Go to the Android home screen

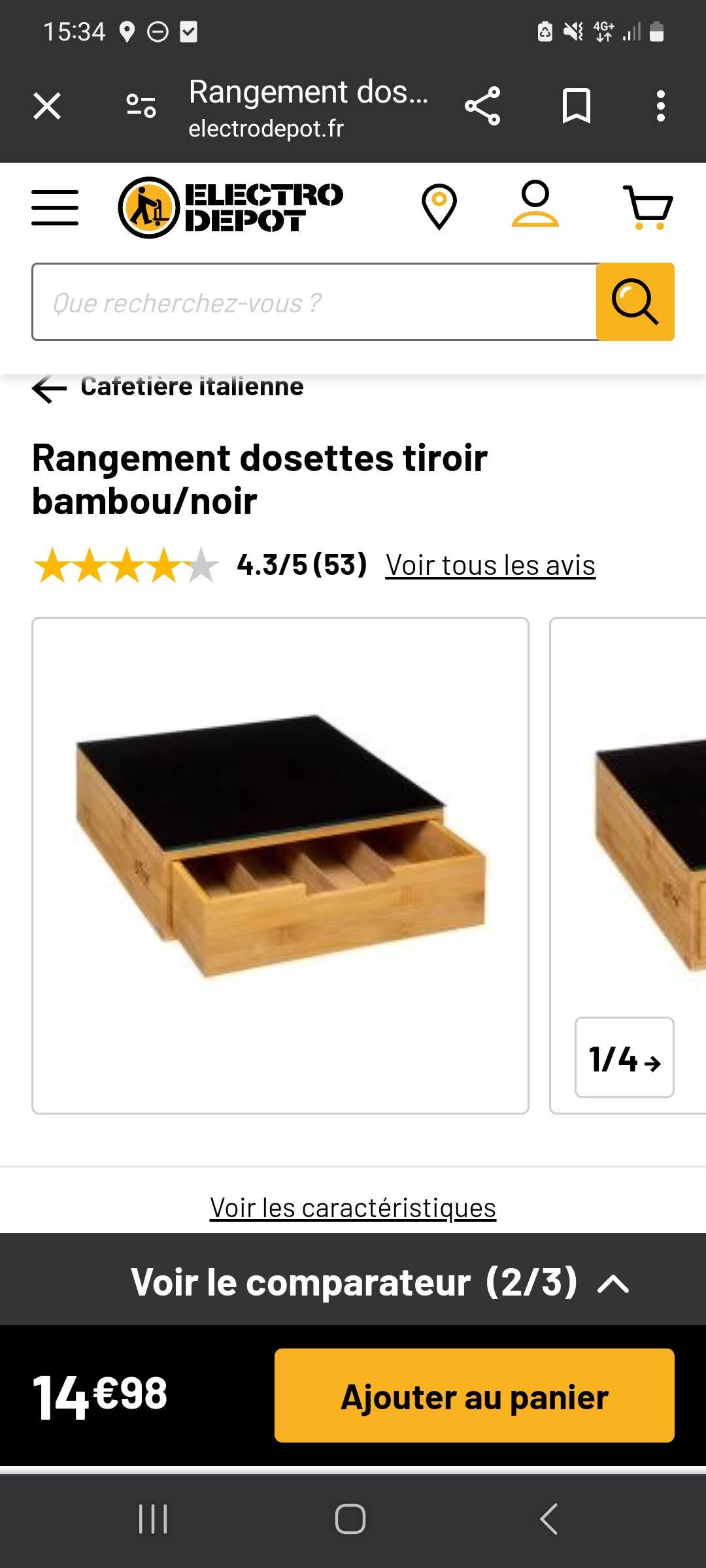point(350,1518)
